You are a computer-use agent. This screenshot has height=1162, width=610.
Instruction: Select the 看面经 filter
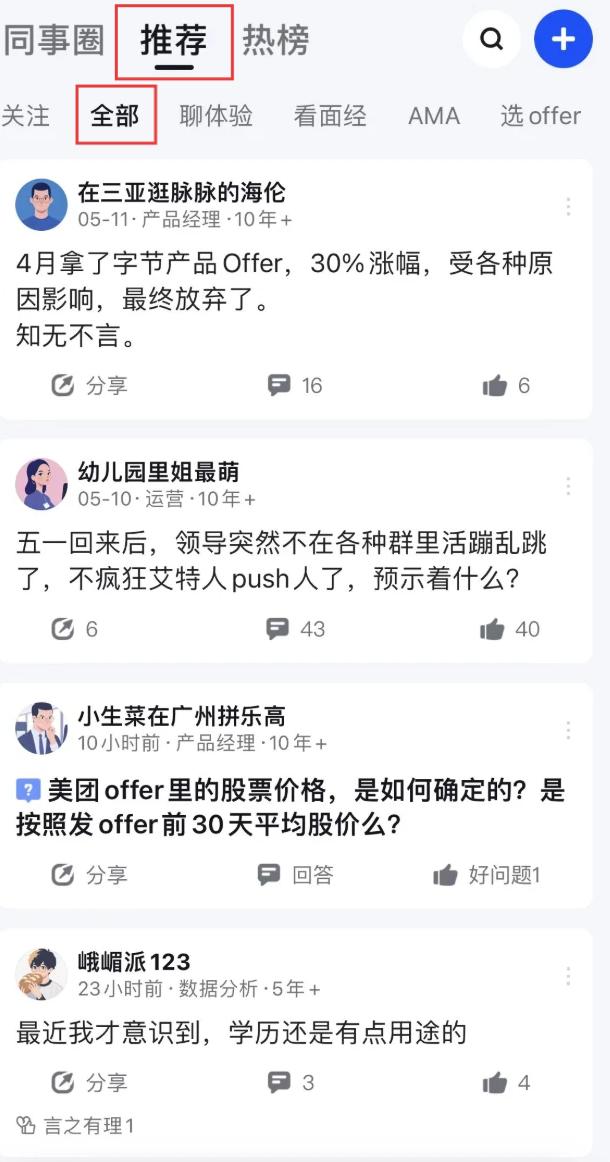(330, 116)
